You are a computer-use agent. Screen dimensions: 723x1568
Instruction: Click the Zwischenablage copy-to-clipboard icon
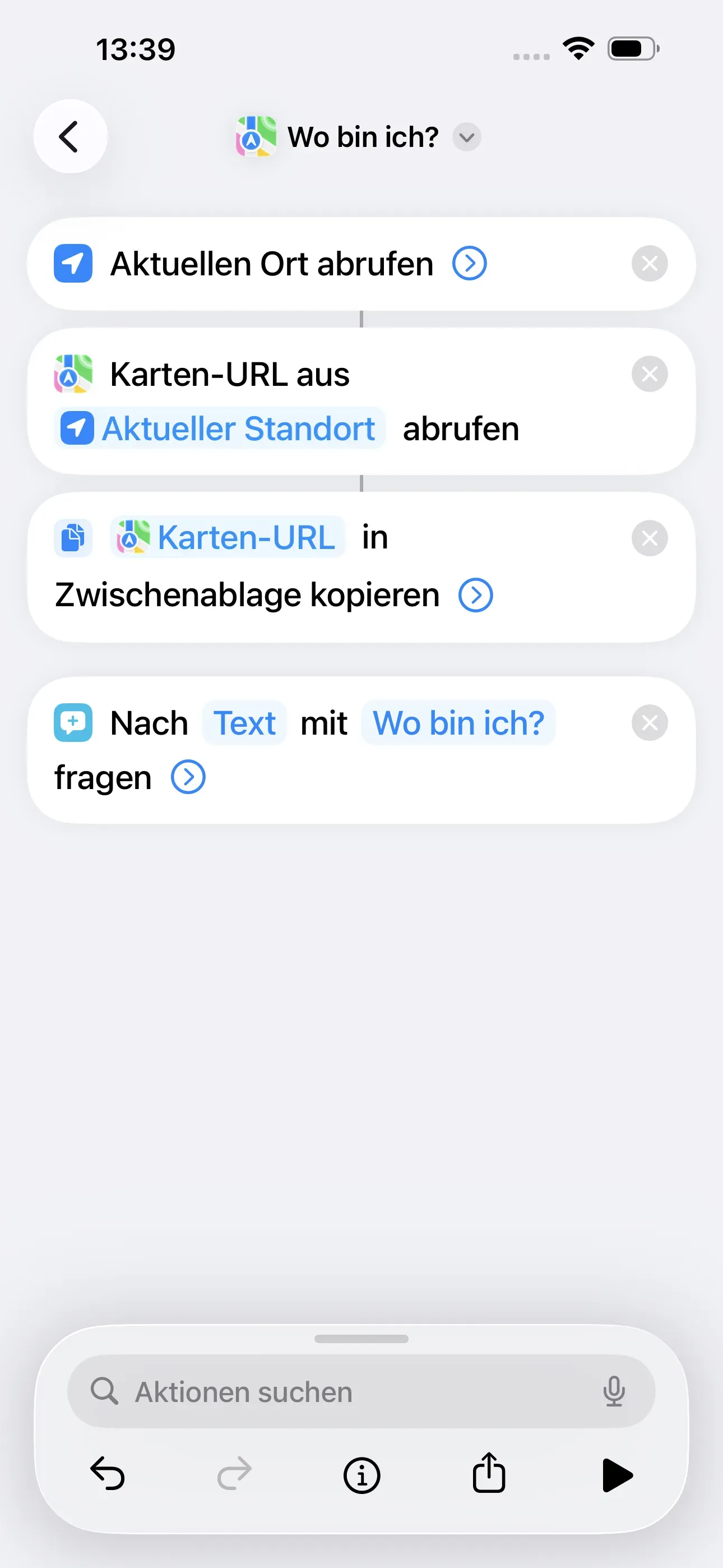click(72, 537)
